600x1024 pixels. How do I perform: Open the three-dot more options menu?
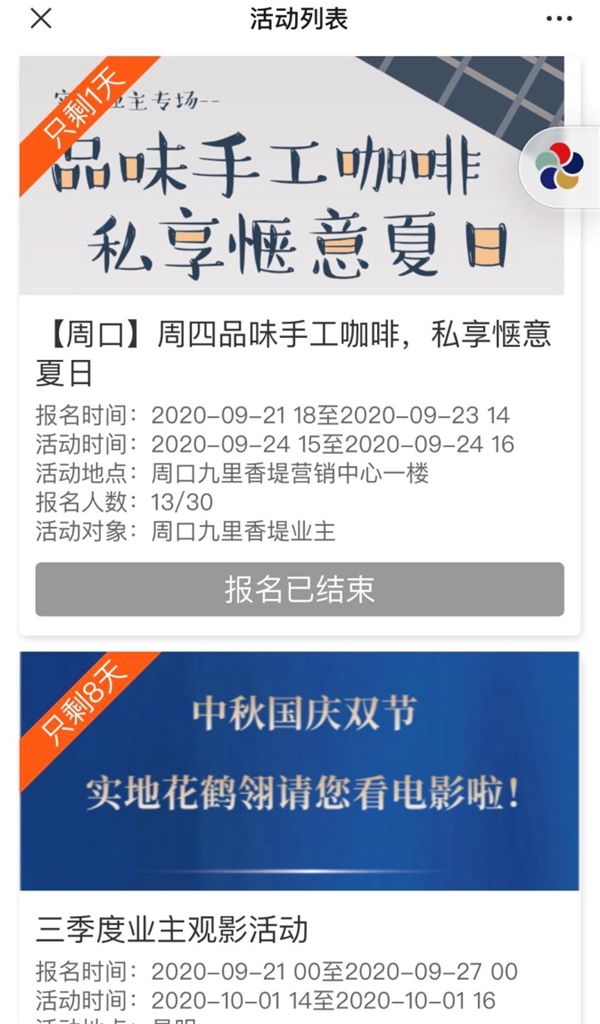(560, 19)
